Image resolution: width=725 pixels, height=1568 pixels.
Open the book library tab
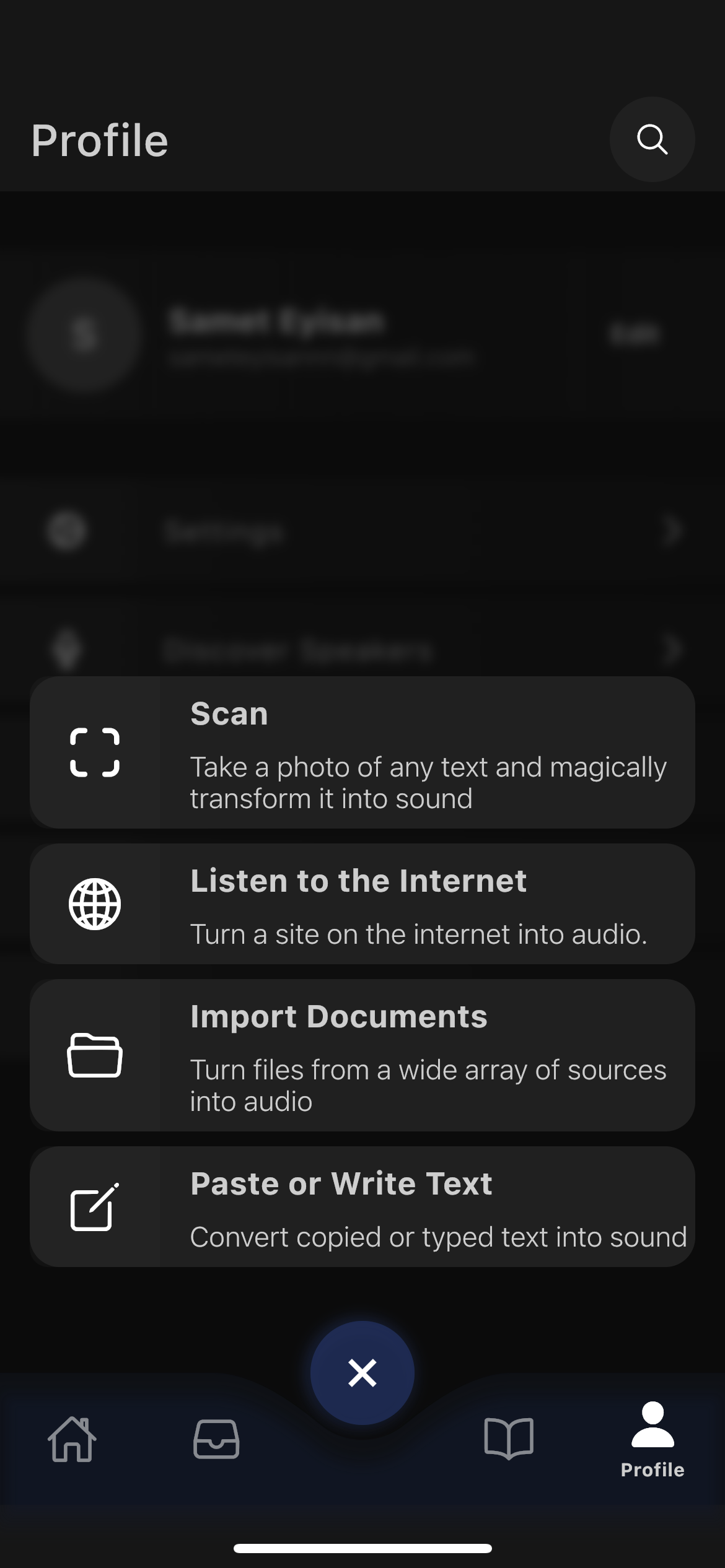508,1439
